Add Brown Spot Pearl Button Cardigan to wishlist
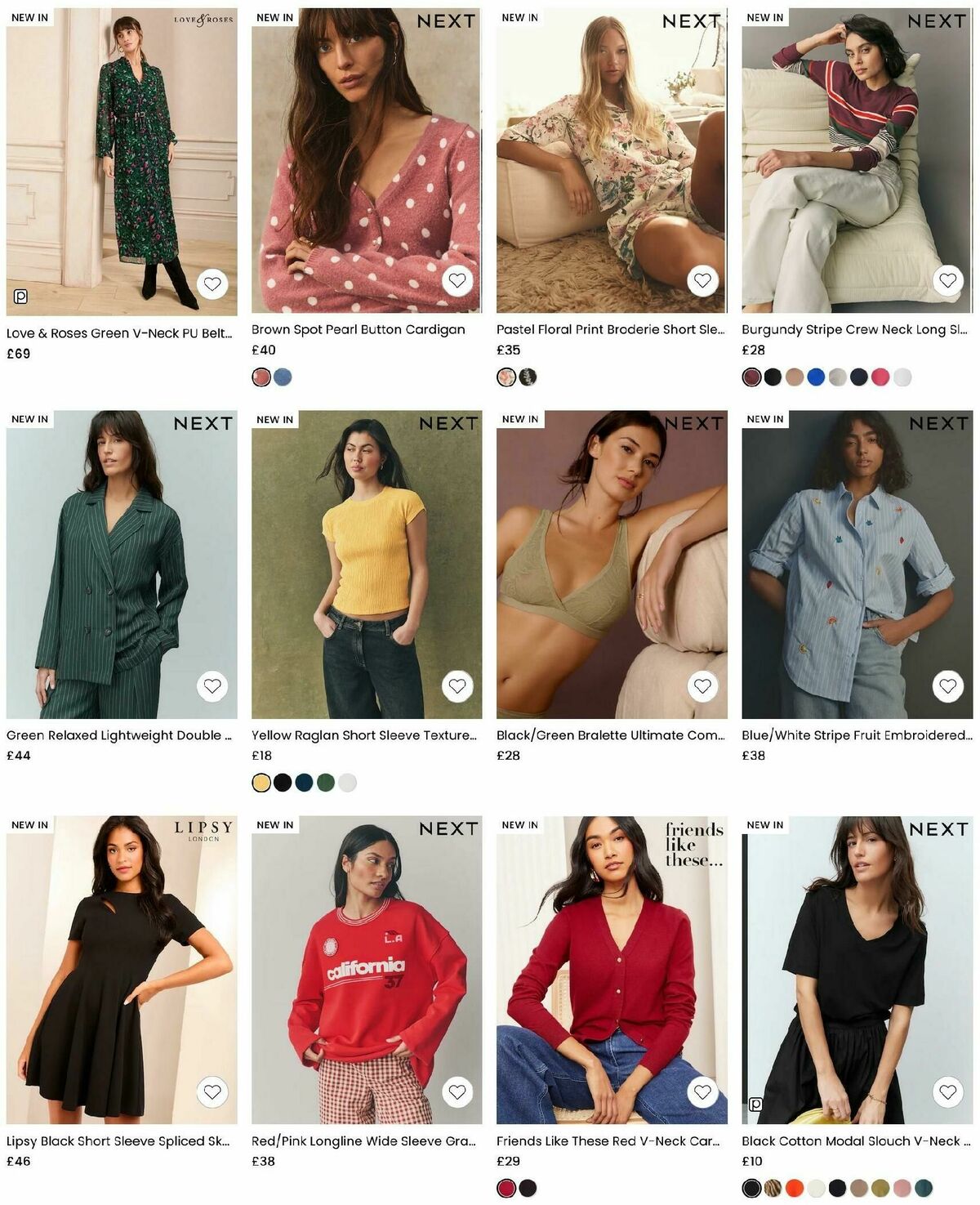This screenshot has width=980, height=1205. click(x=457, y=283)
